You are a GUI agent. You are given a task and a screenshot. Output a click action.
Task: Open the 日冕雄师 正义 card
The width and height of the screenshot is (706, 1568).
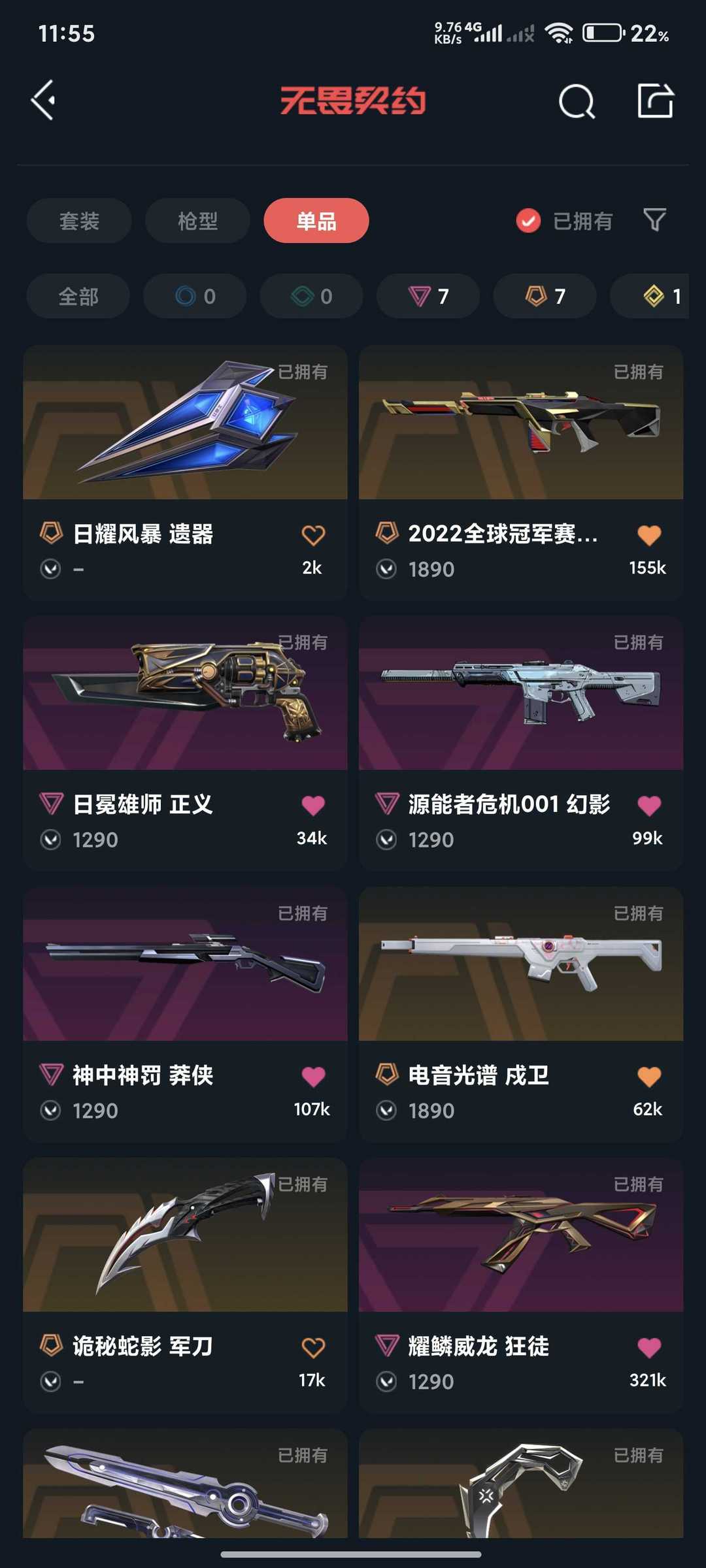click(x=185, y=743)
